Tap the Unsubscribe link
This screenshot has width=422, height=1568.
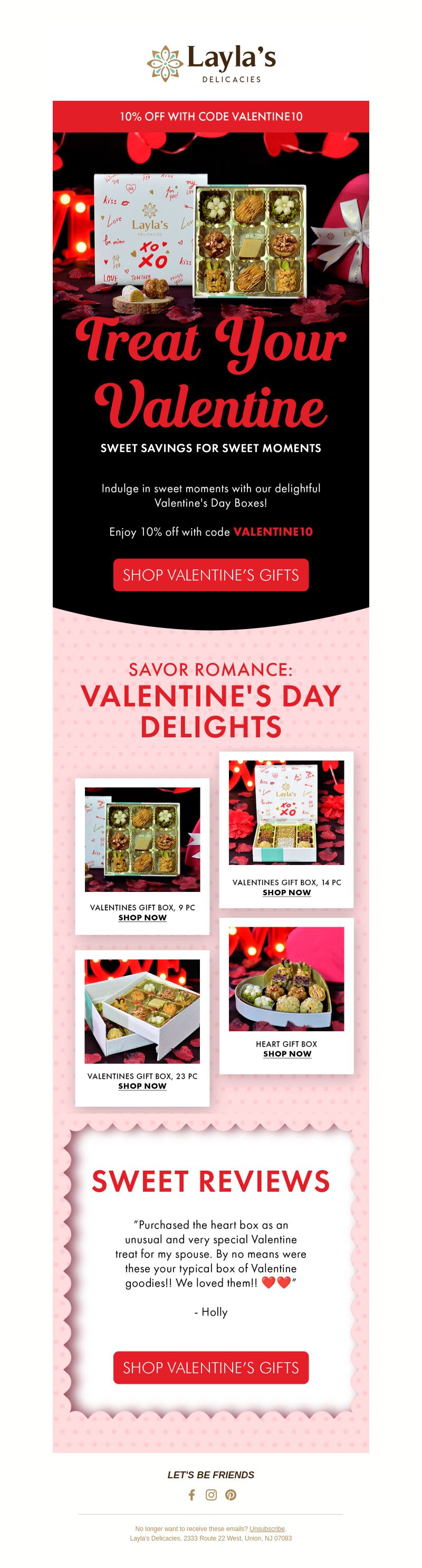pyautogui.click(x=267, y=1528)
